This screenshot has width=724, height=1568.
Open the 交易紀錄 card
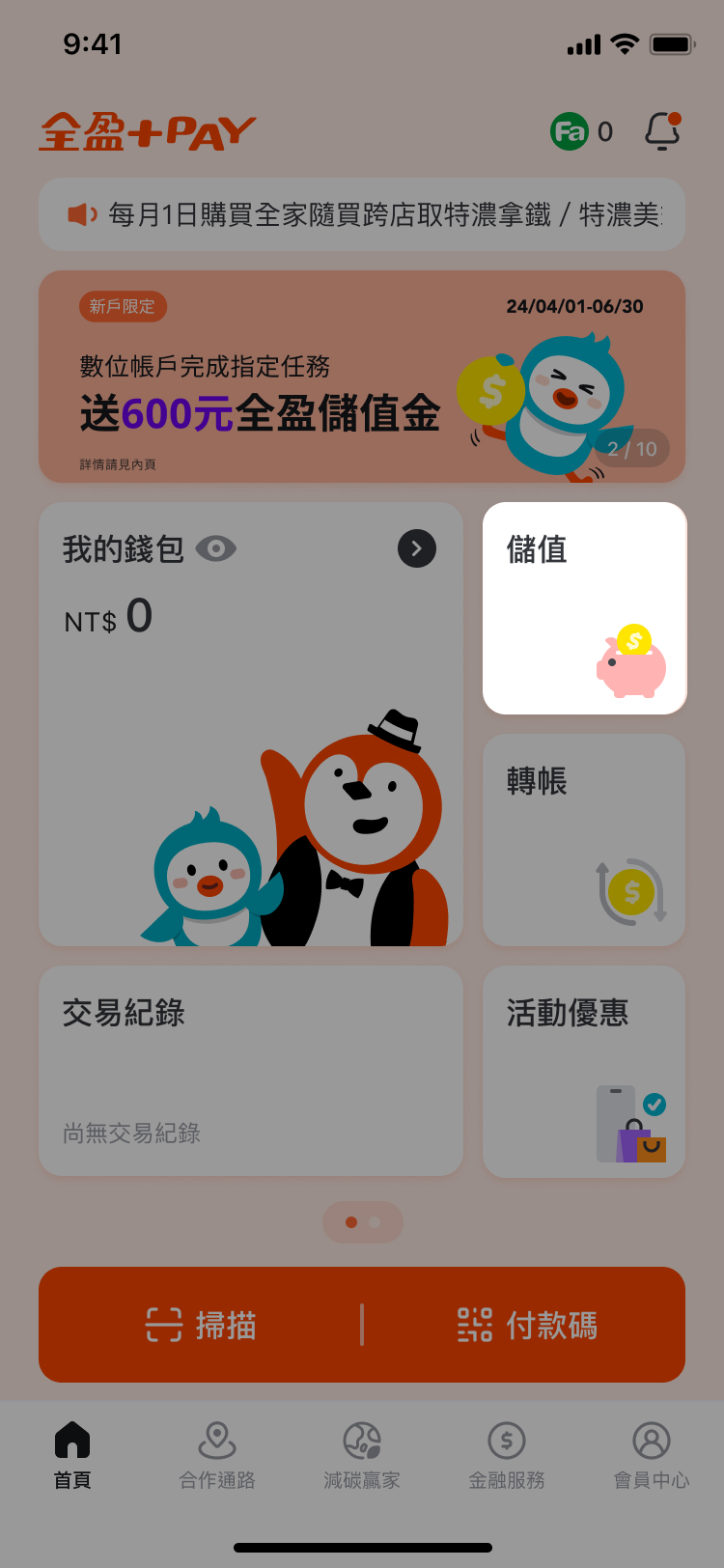coord(251,1070)
